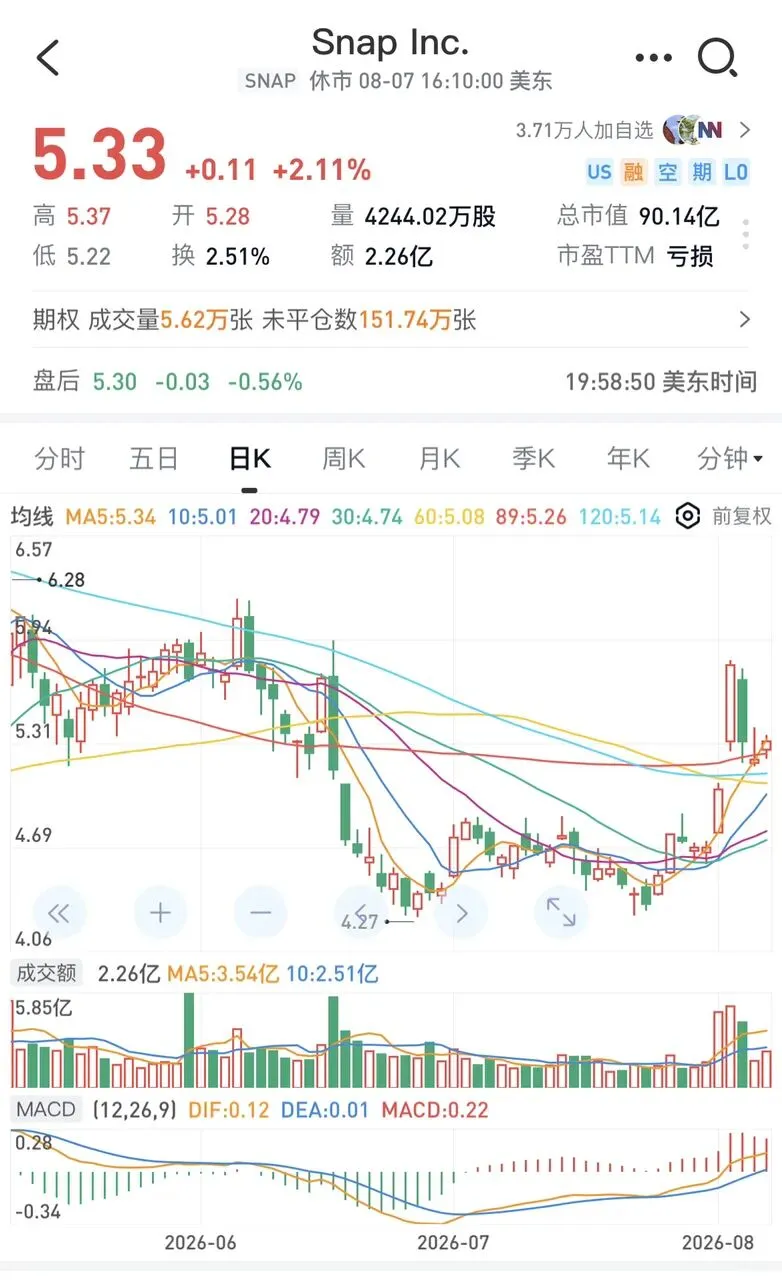The width and height of the screenshot is (782, 1280).
Task: Change the 成交额 indicator panel
Action: (47, 973)
